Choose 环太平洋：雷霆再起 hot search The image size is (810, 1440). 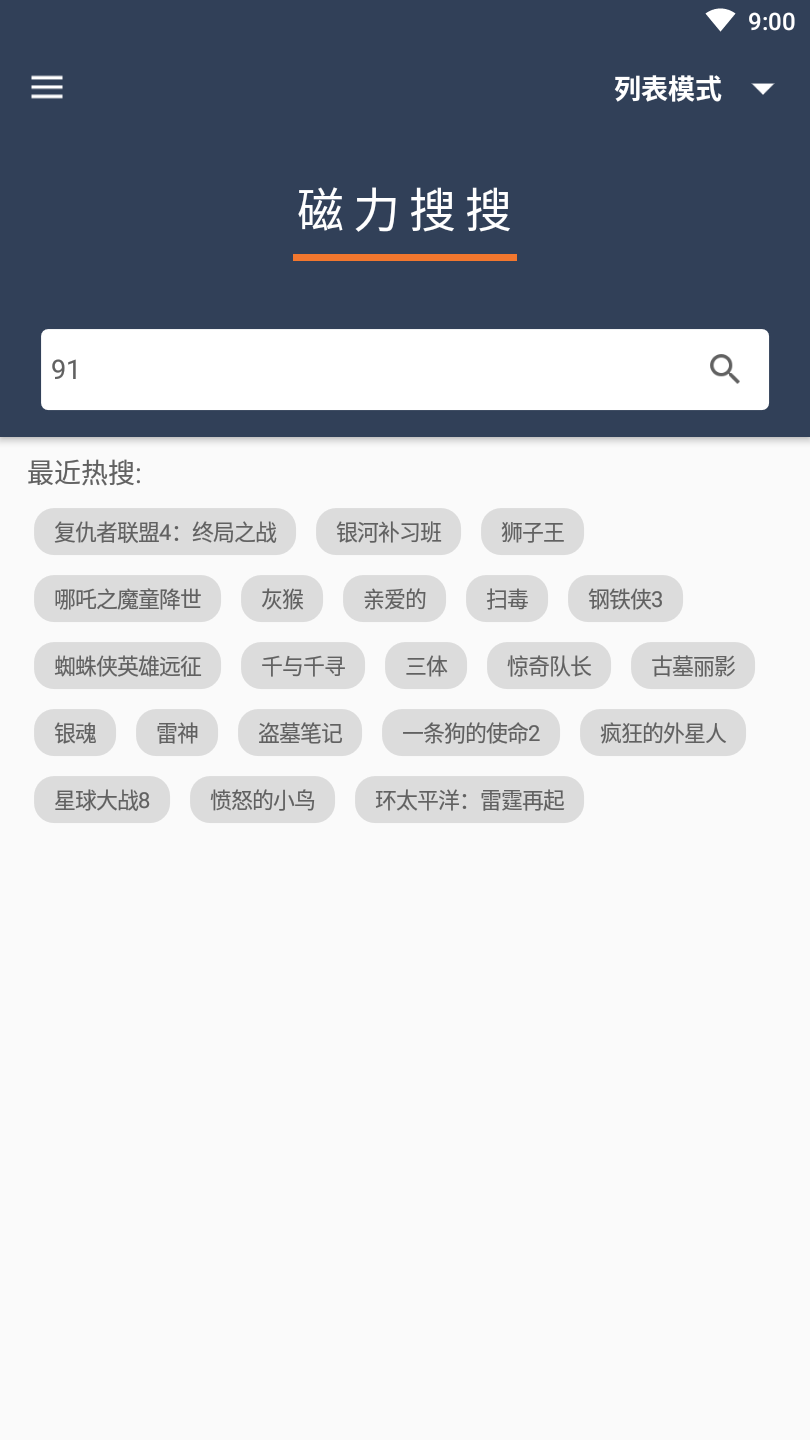469,800
